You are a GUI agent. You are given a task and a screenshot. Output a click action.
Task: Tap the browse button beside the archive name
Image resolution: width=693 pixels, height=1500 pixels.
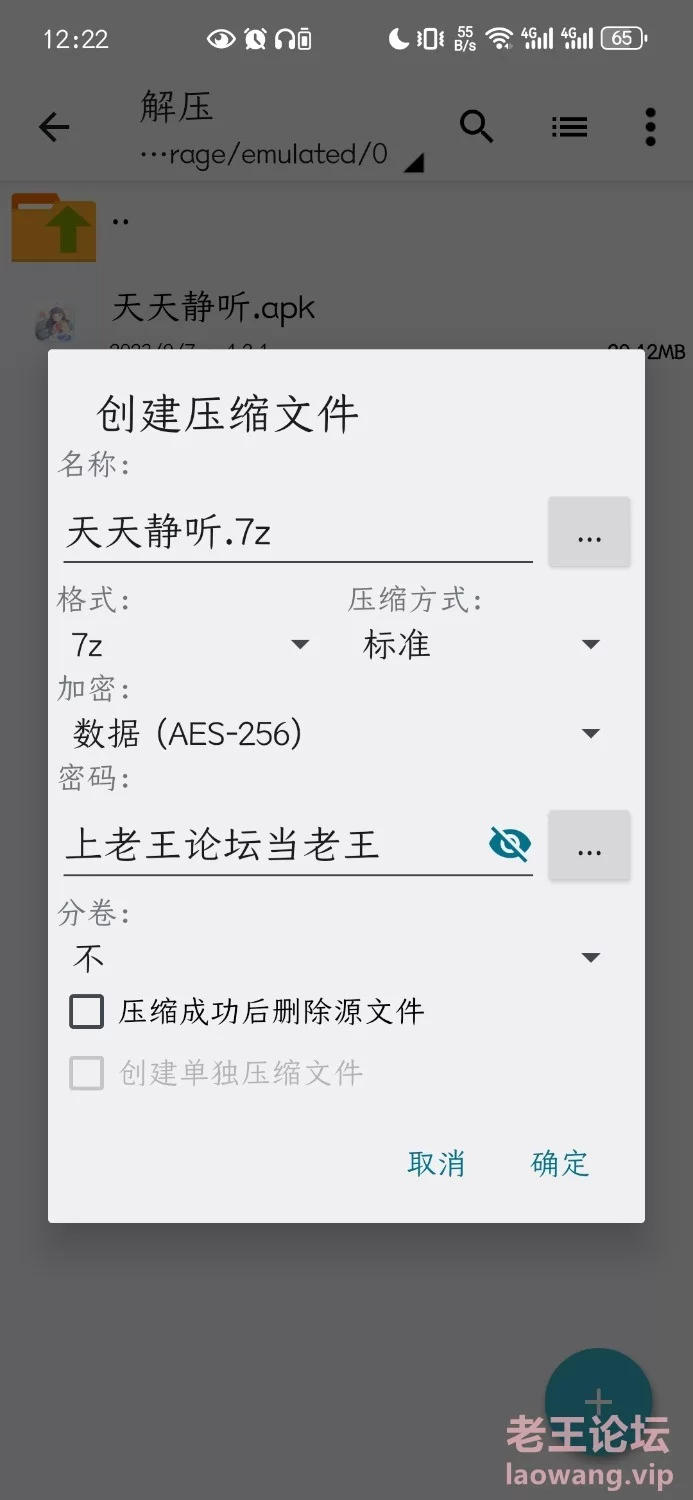pyautogui.click(x=589, y=532)
